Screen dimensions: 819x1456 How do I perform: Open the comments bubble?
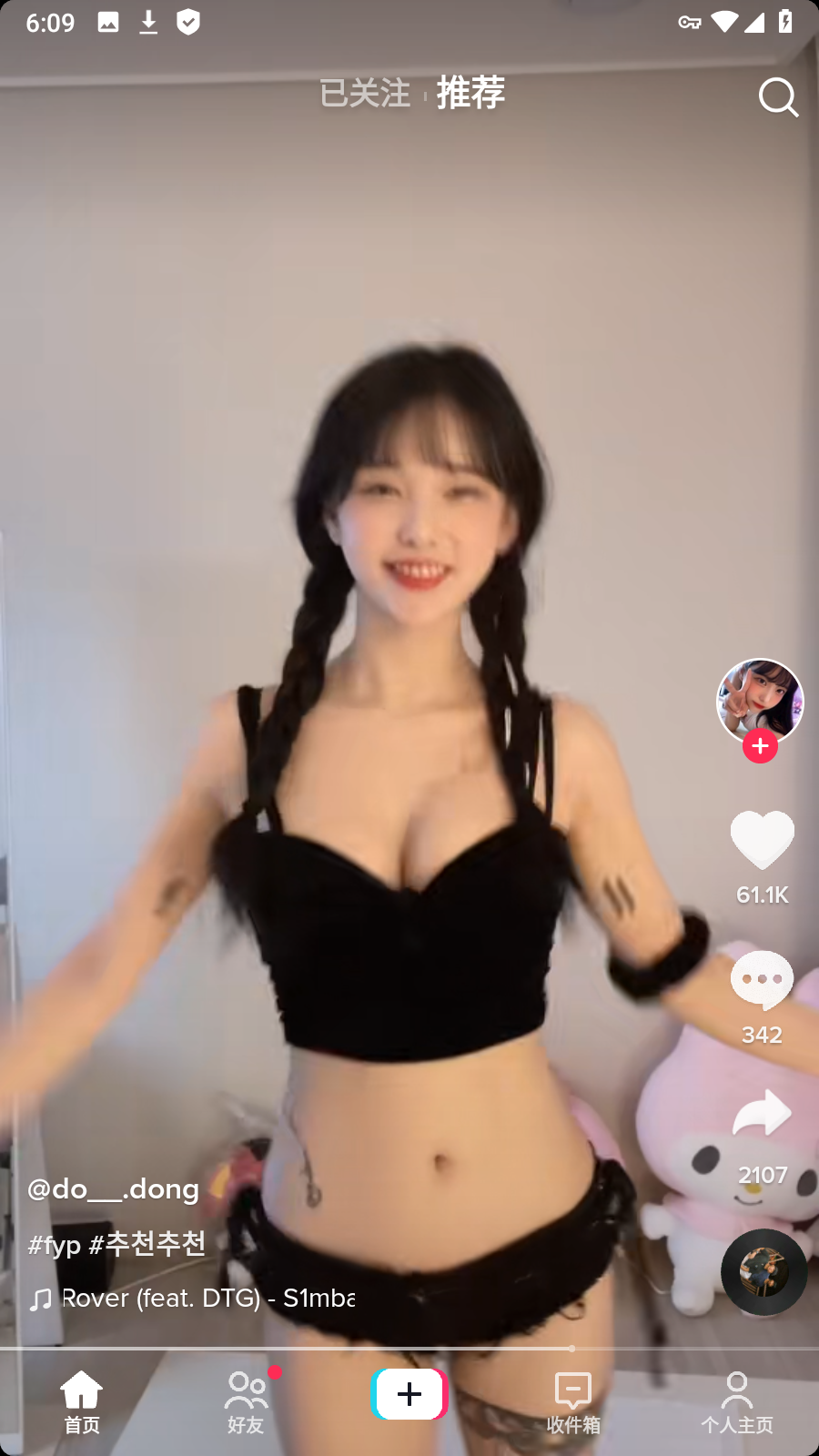click(762, 979)
